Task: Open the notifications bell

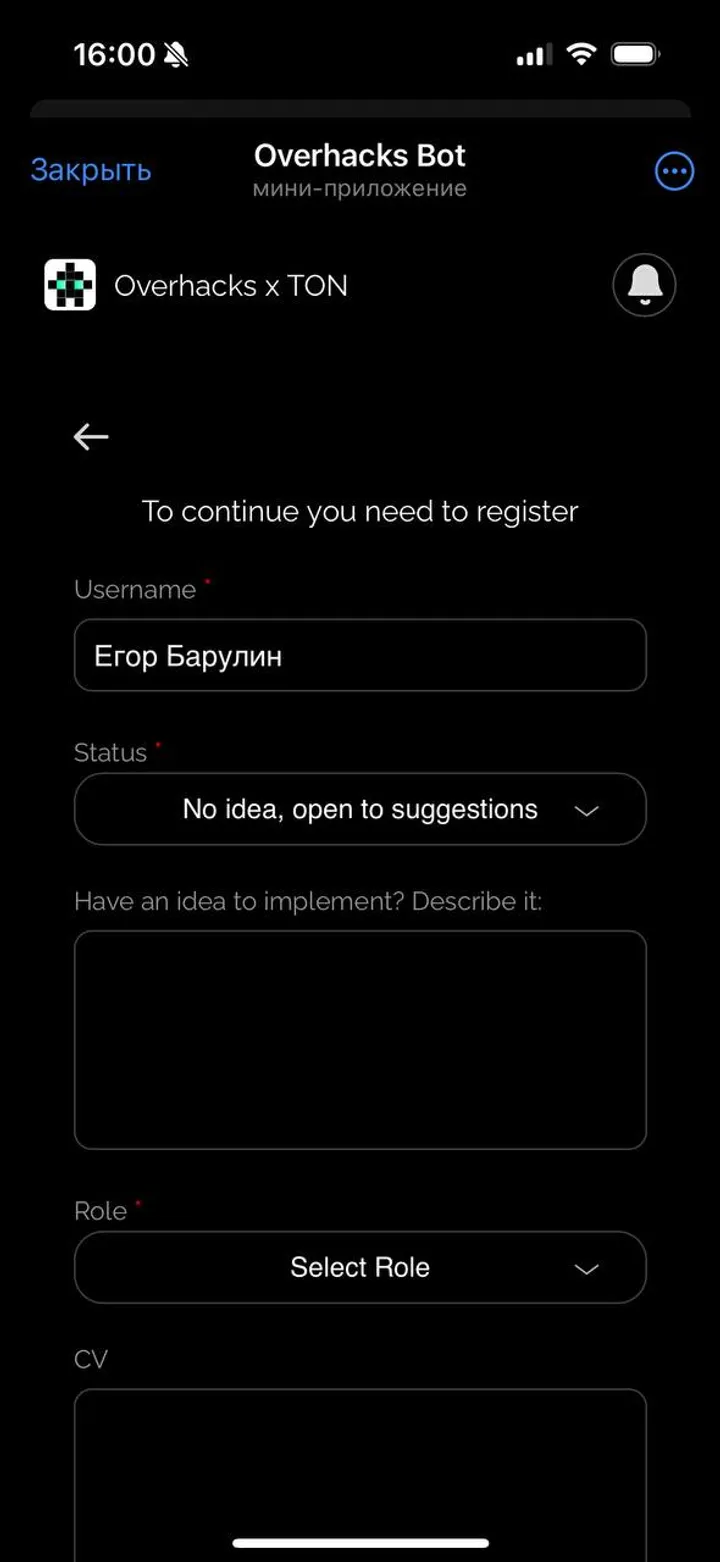Action: pyautogui.click(x=644, y=285)
